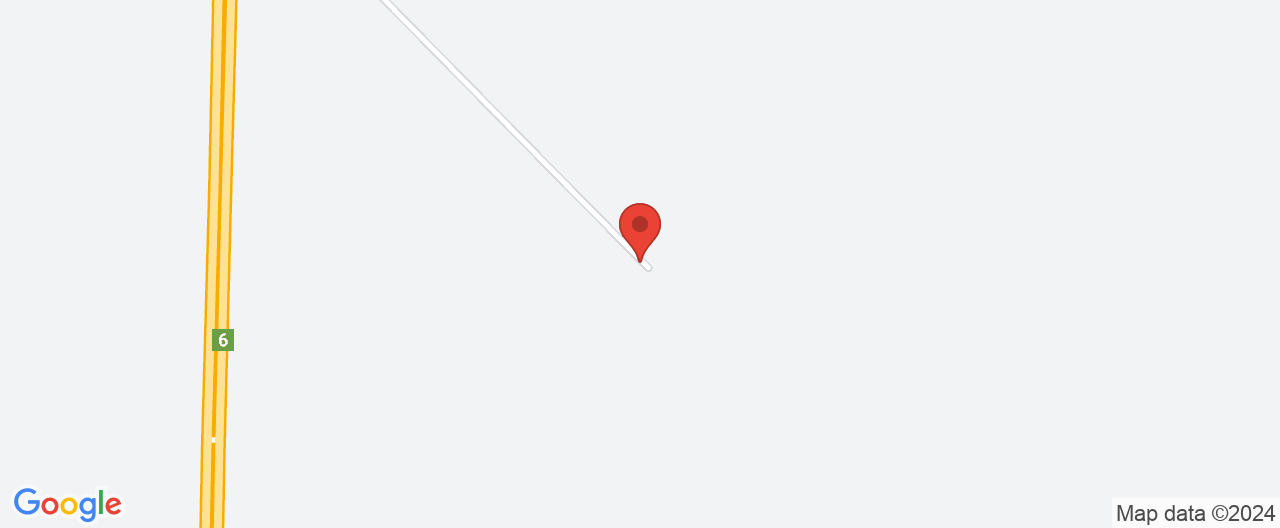Tap the red location pin marker
Screen dimensions: 1280x528
(x=640, y=227)
